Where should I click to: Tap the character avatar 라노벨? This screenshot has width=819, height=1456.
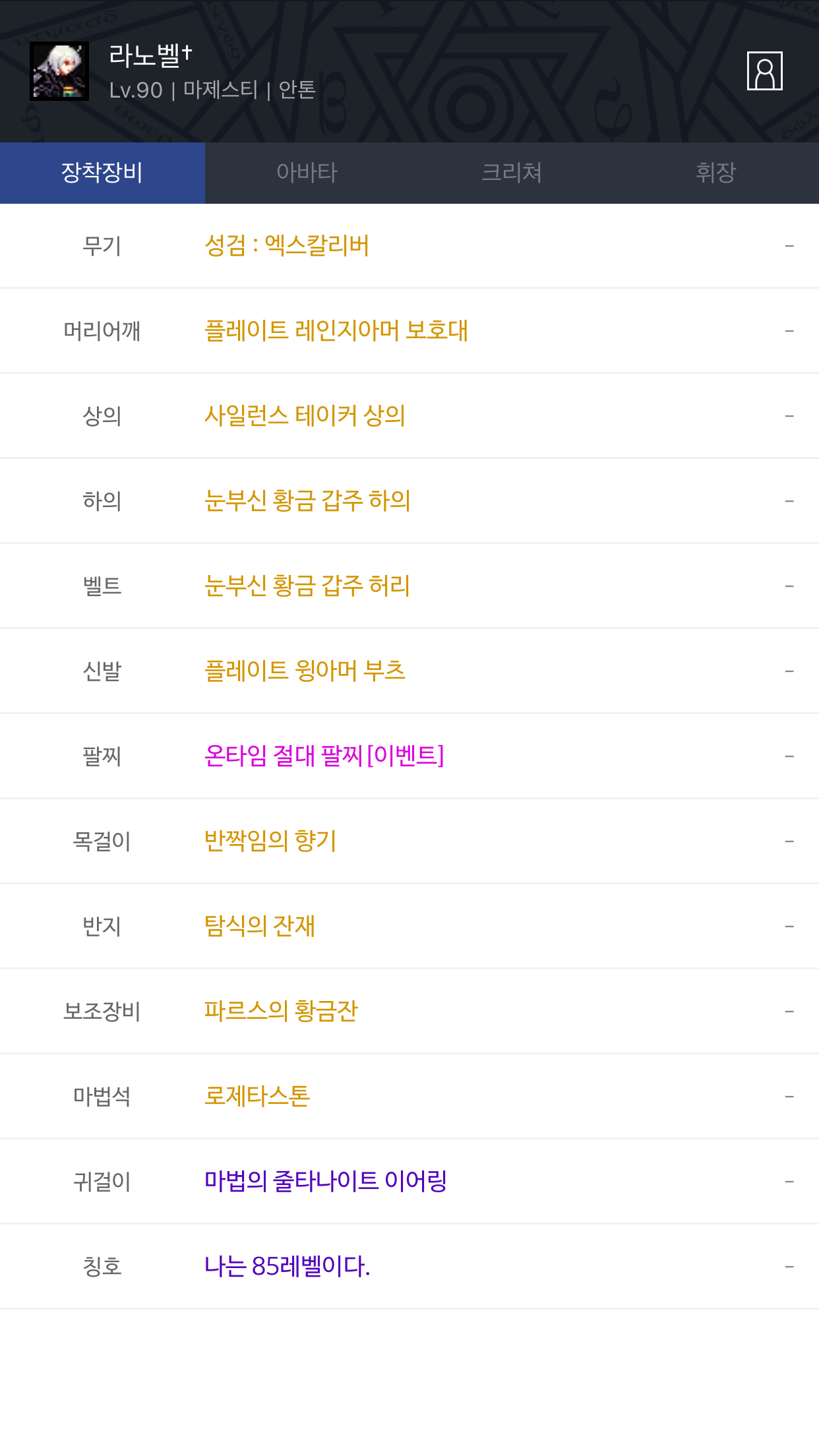point(59,71)
